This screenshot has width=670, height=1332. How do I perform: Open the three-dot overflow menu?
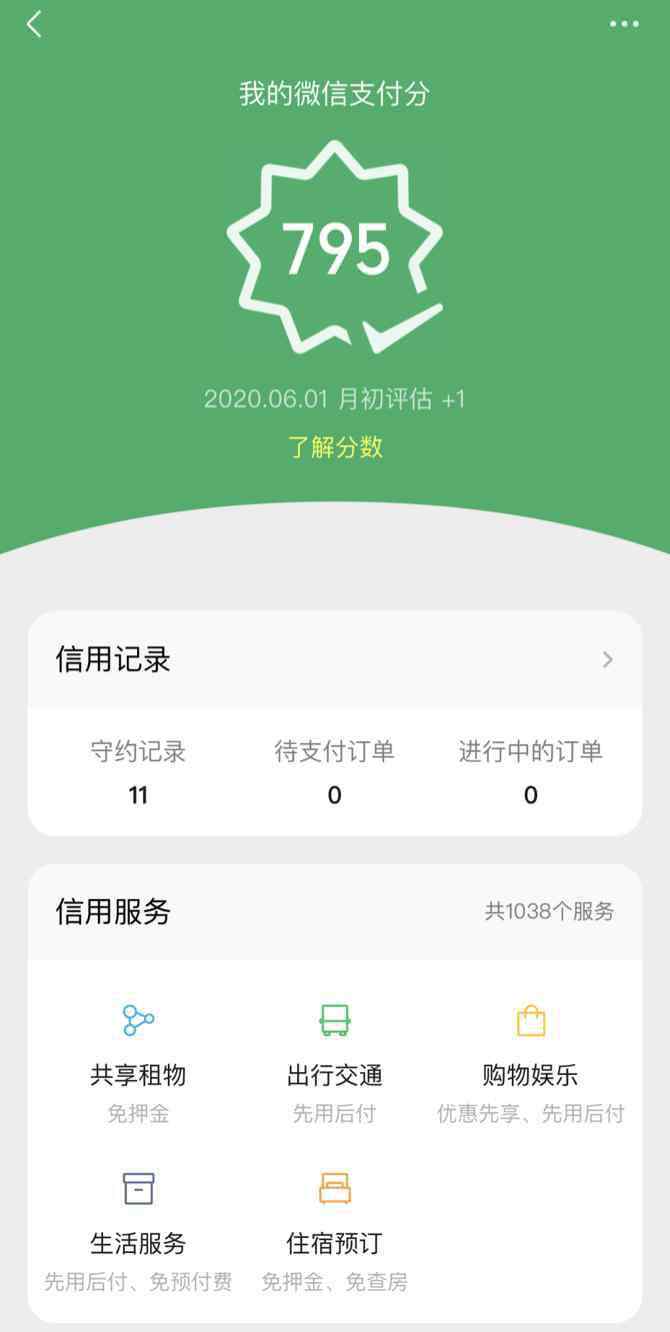coord(624,24)
